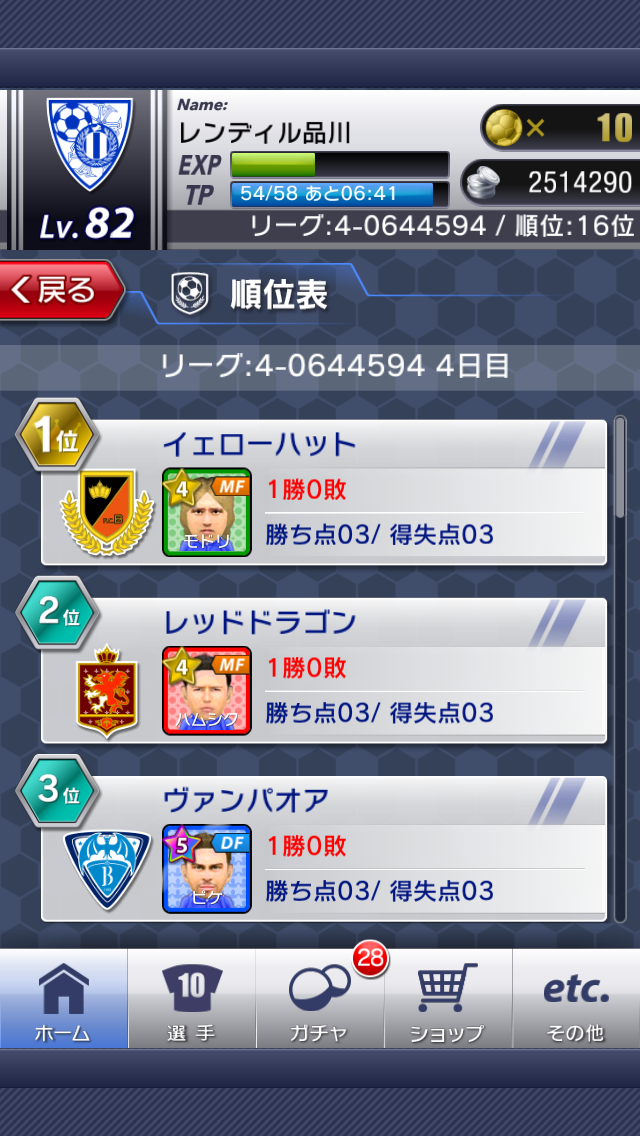
Task: Open the 選手 players tab
Action: [191, 998]
